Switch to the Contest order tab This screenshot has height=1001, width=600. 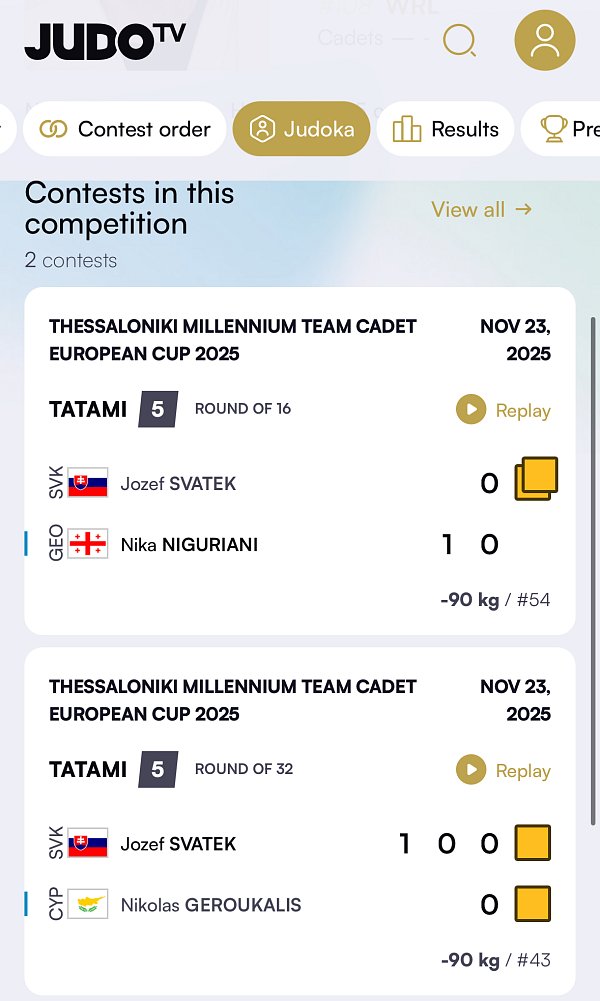125,129
